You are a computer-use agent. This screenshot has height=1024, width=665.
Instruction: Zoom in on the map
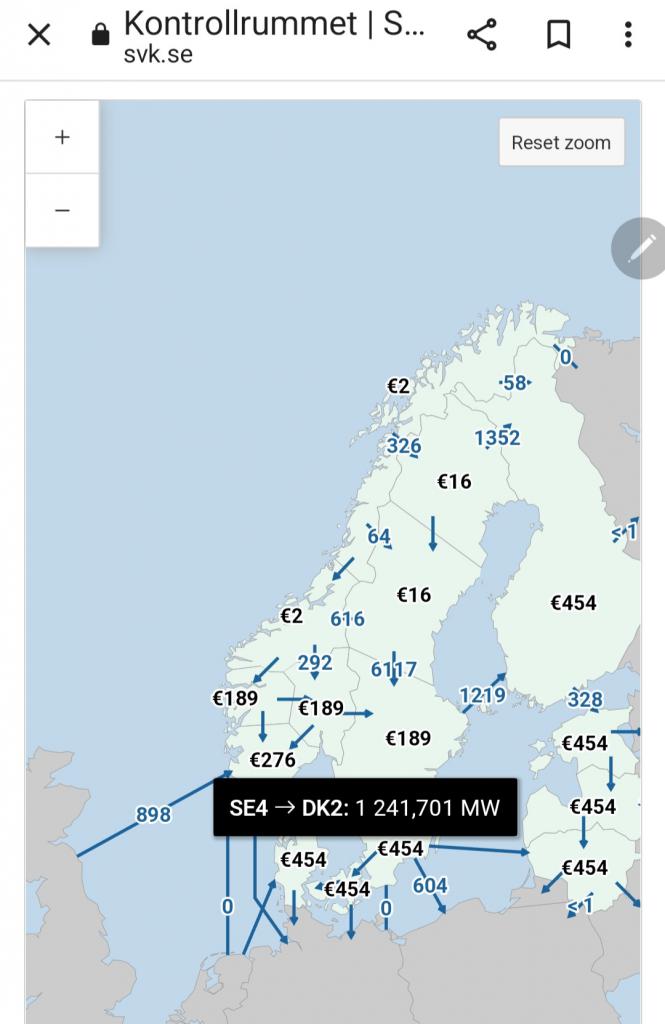pyautogui.click(x=62, y=137)
